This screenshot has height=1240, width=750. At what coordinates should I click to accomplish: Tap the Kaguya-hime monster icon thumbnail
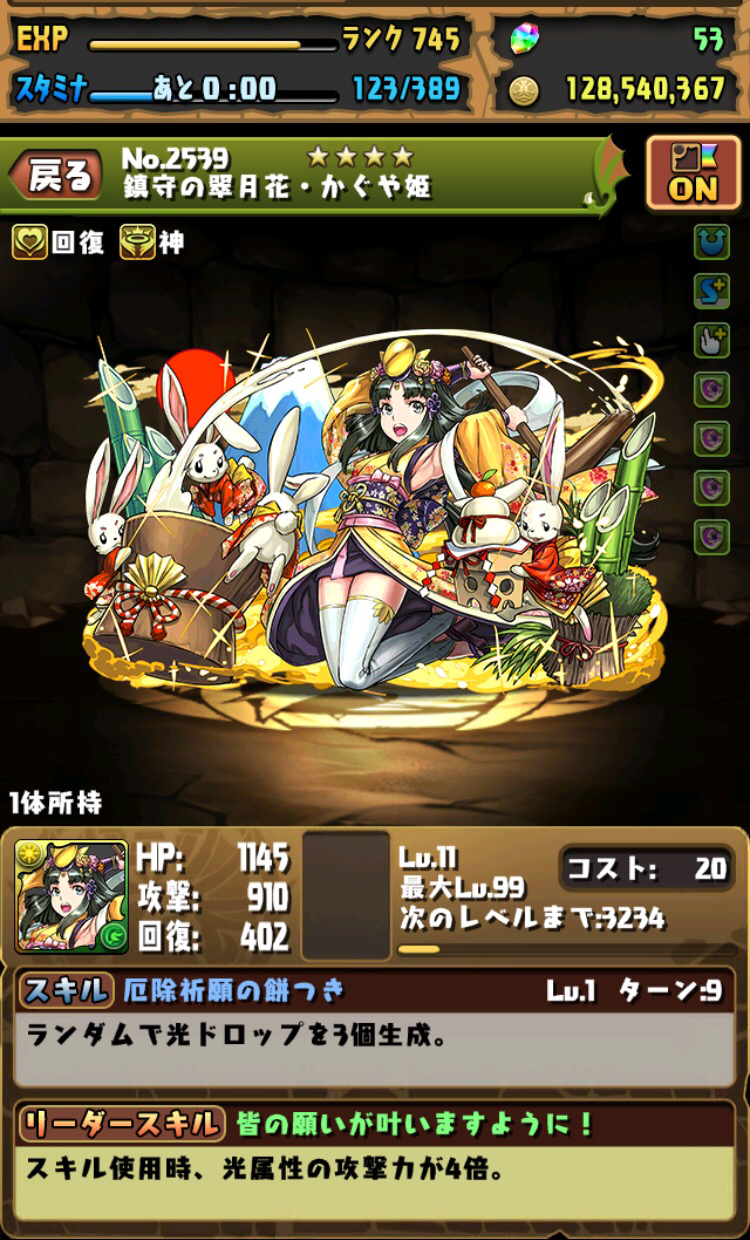(71, 897)
